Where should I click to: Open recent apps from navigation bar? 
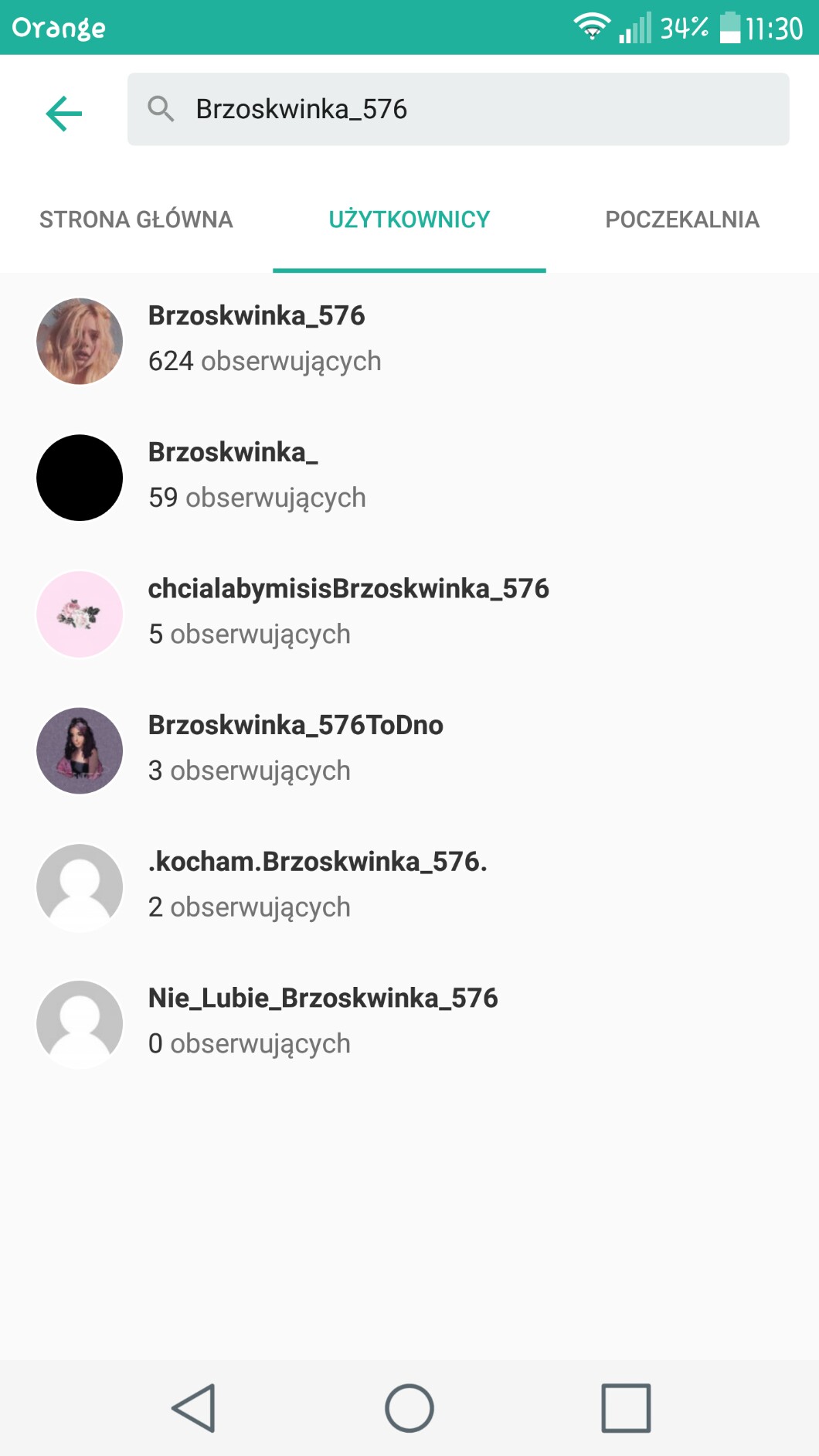pyautogui.click(x=626, y=1408)
